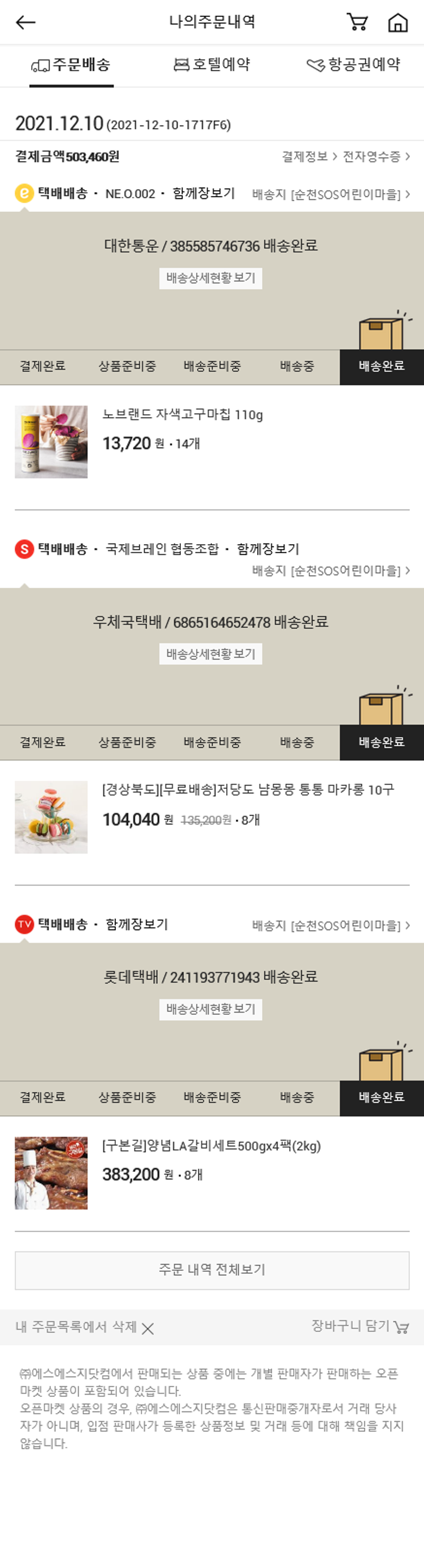View delivery details for 대한통운 shipment
This screenshot has width=424, height=1568.
[211, 278]
